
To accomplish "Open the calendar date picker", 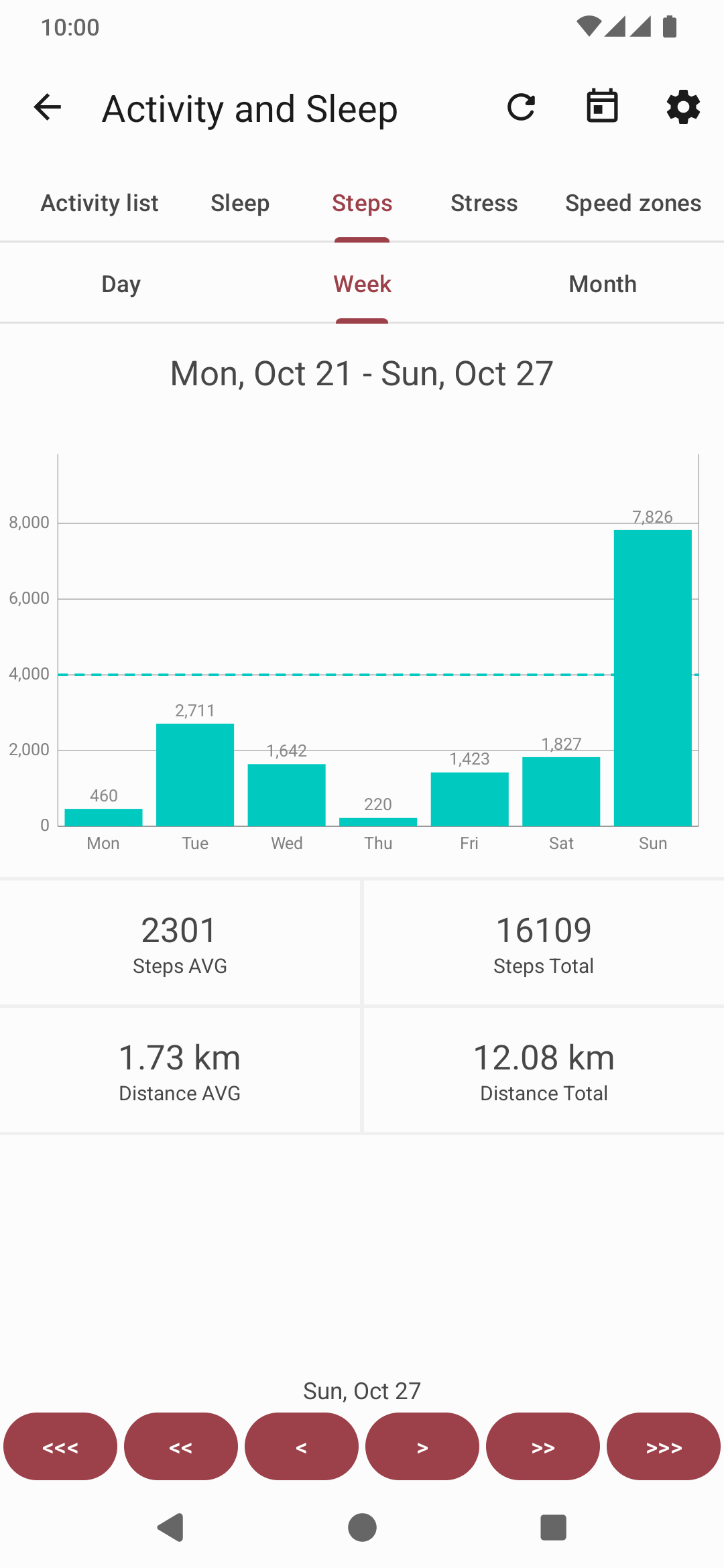I will tap(602, 107).
